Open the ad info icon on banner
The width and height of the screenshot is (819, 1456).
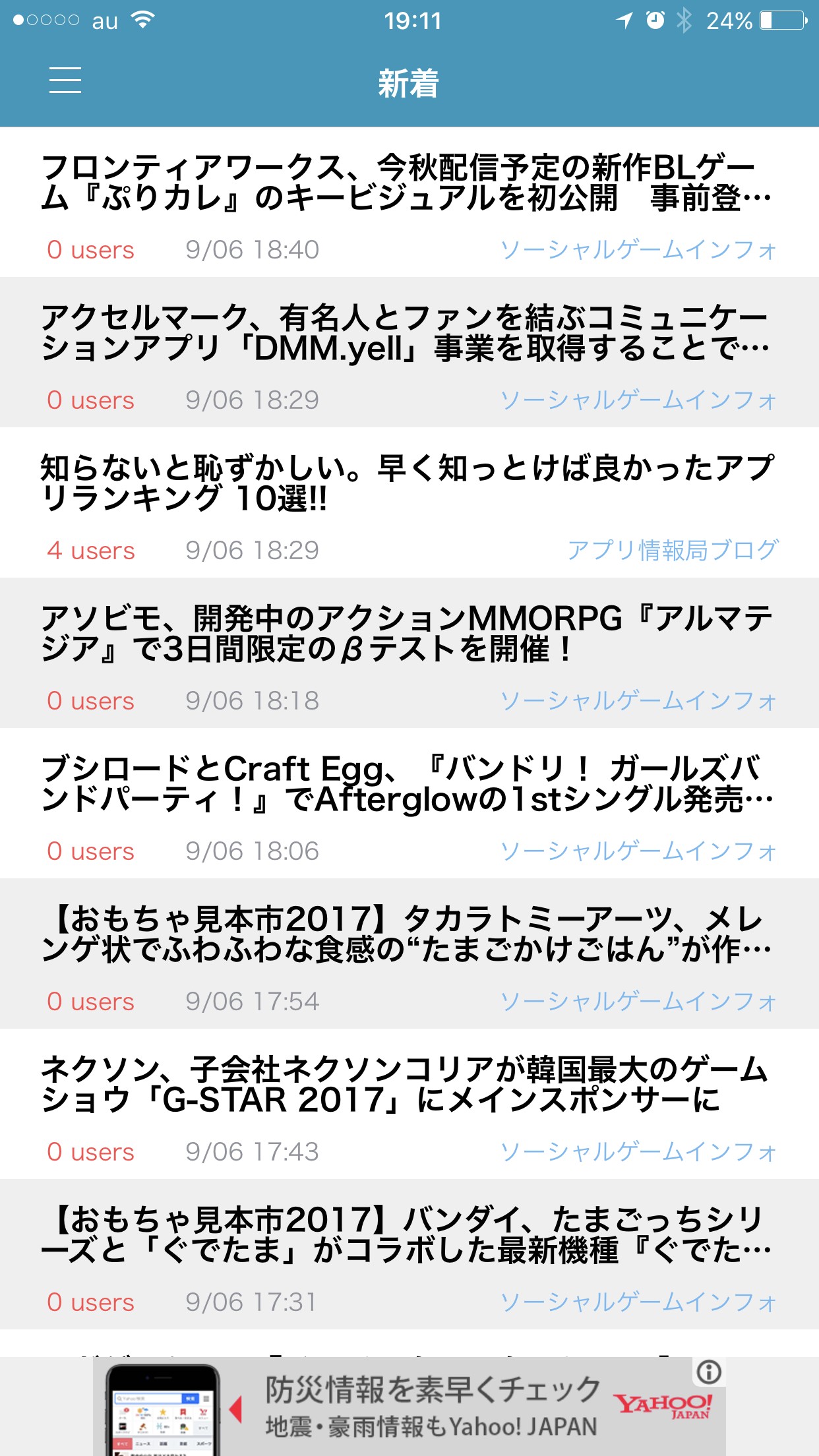709,1373
